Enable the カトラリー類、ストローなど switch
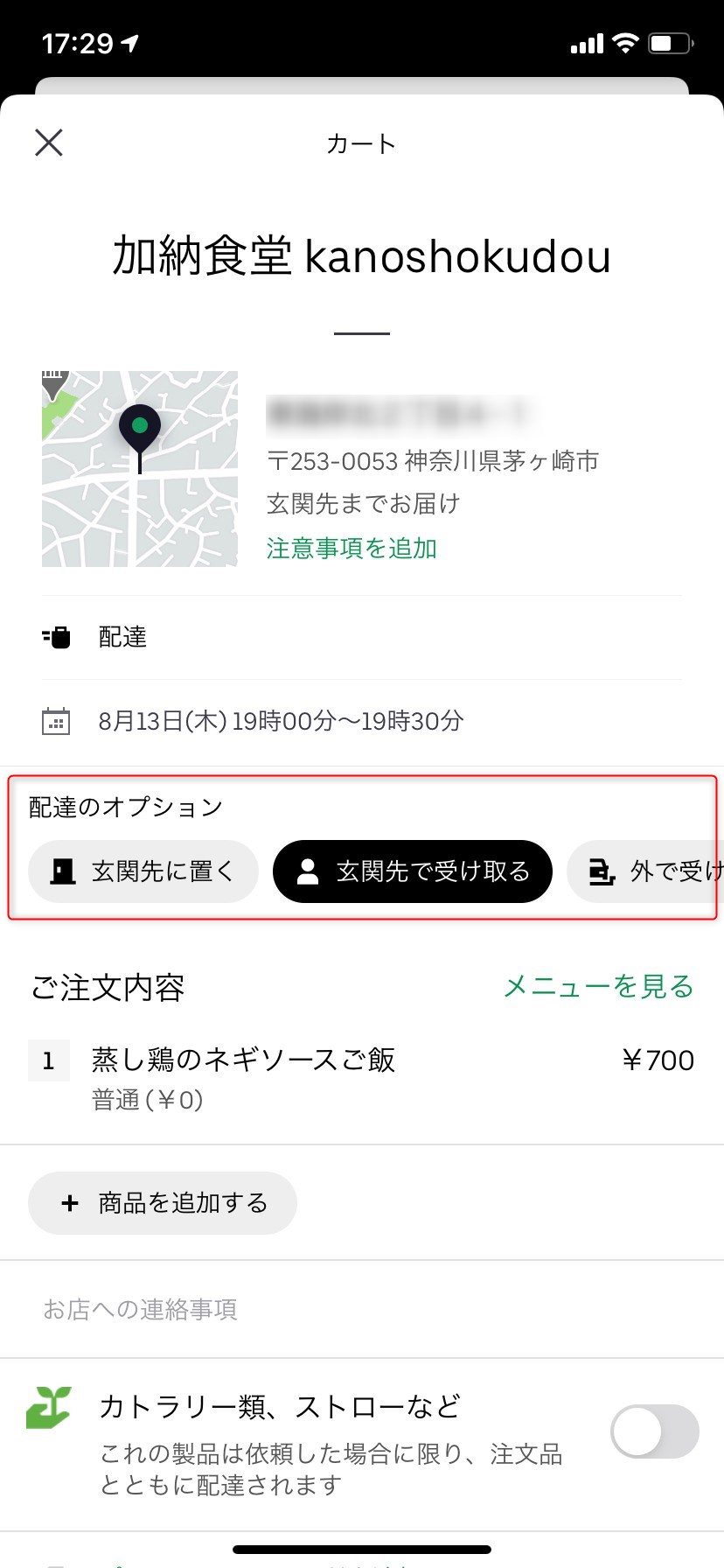The height and width of the screenshot is (1568, 724). click(654, 1431)
